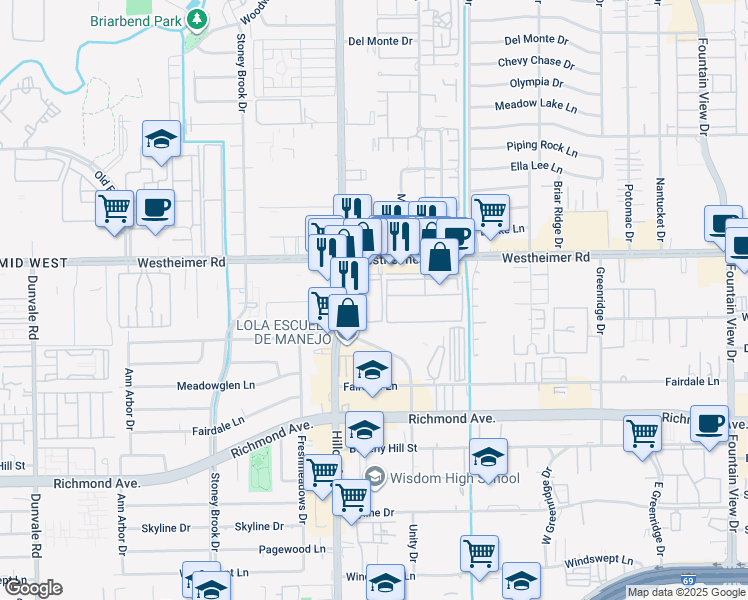This screenshot has width=748, height=600.
Task: Tap the cart marker beside the western coffee marker
Action: tap(114, 210)
